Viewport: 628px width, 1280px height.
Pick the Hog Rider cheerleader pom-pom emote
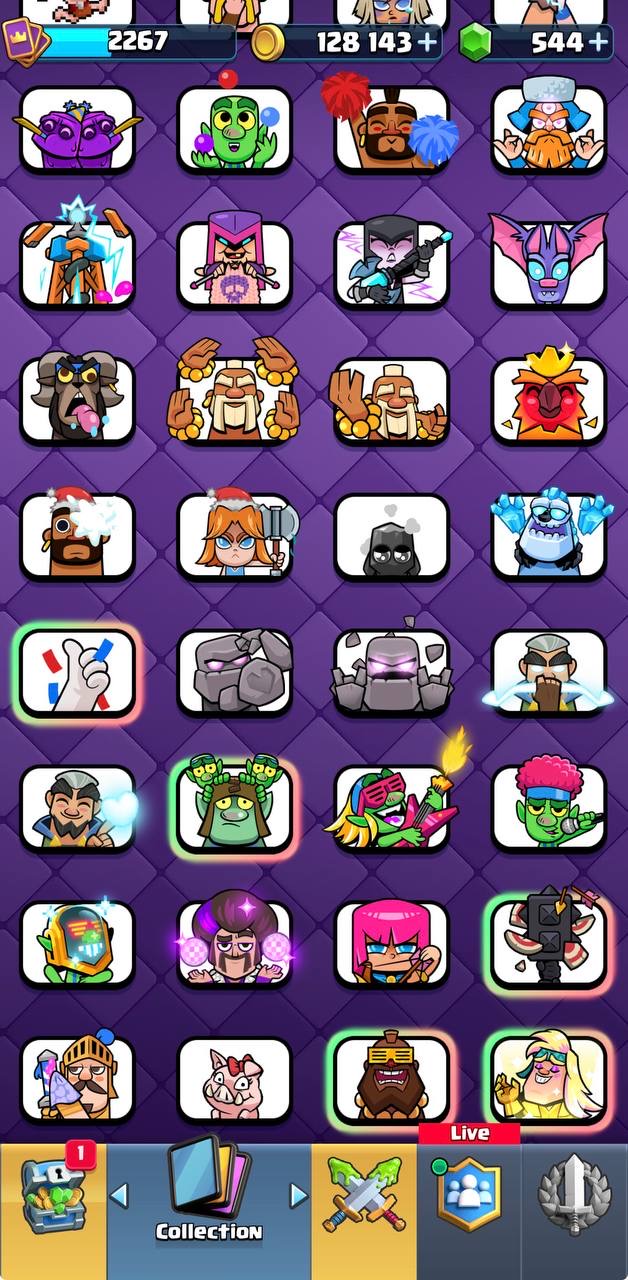[391, 128]
